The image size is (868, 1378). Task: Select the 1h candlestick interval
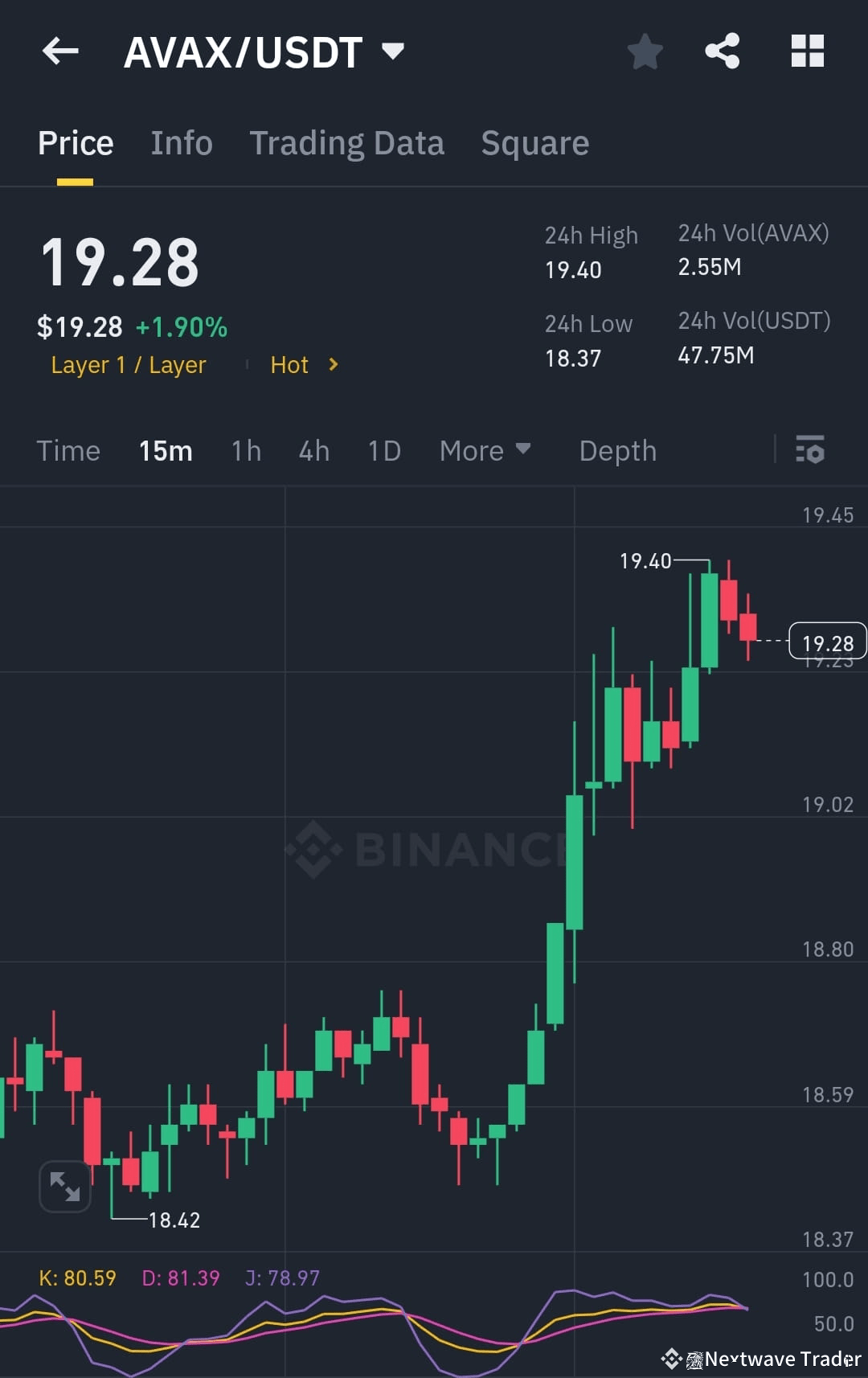[245, 450]
